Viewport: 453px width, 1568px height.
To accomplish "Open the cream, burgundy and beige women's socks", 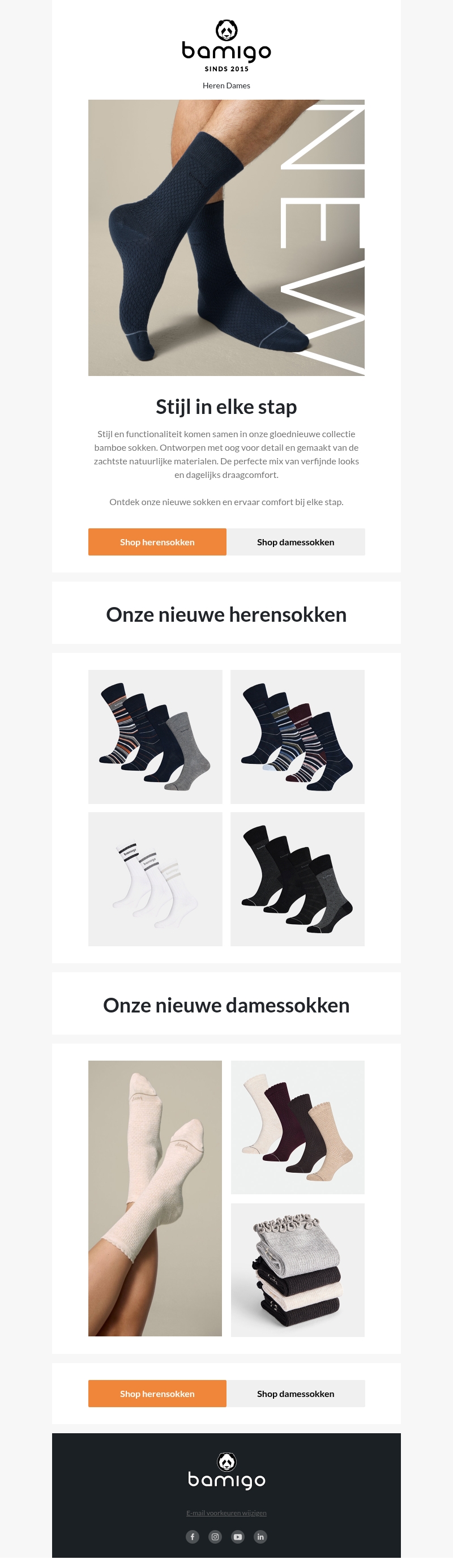I will click(297, 1127).
